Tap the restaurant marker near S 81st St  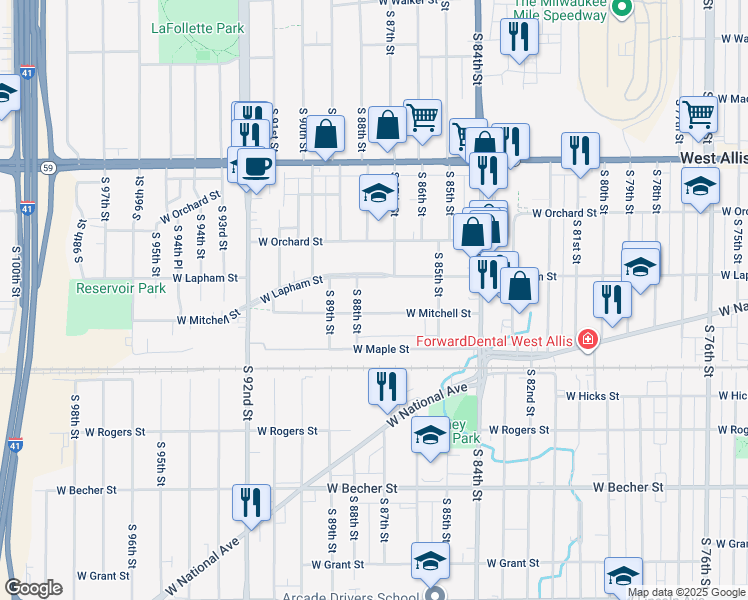(580, 151)
